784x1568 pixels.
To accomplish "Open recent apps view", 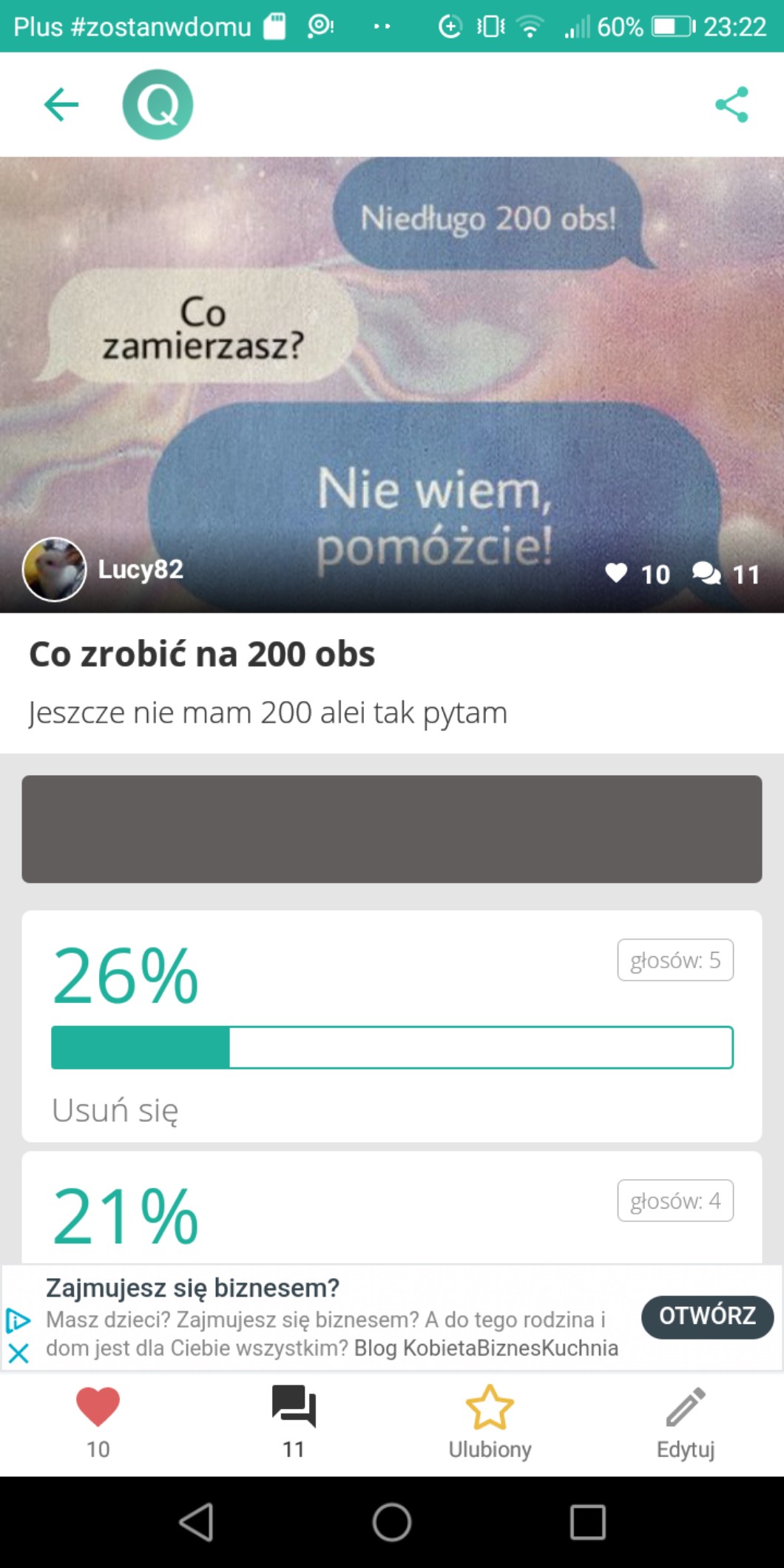I will [x=587, y=1522].
